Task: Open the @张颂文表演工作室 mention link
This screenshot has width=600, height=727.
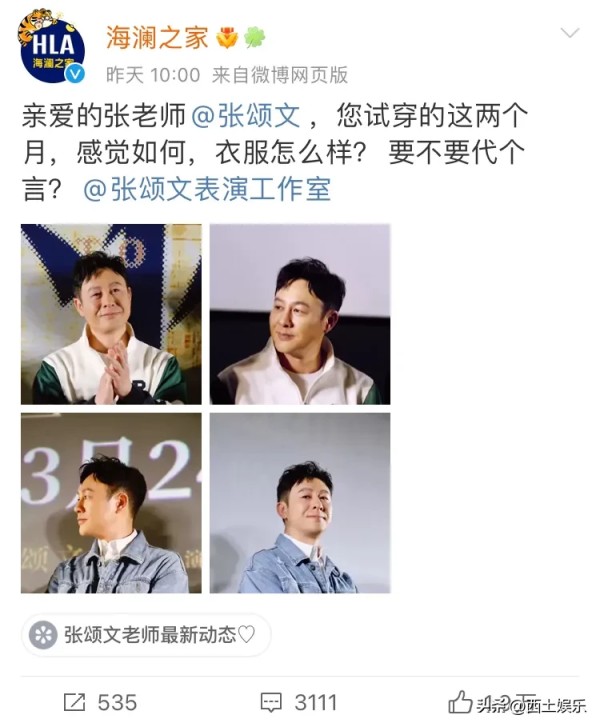Action: 207,188
